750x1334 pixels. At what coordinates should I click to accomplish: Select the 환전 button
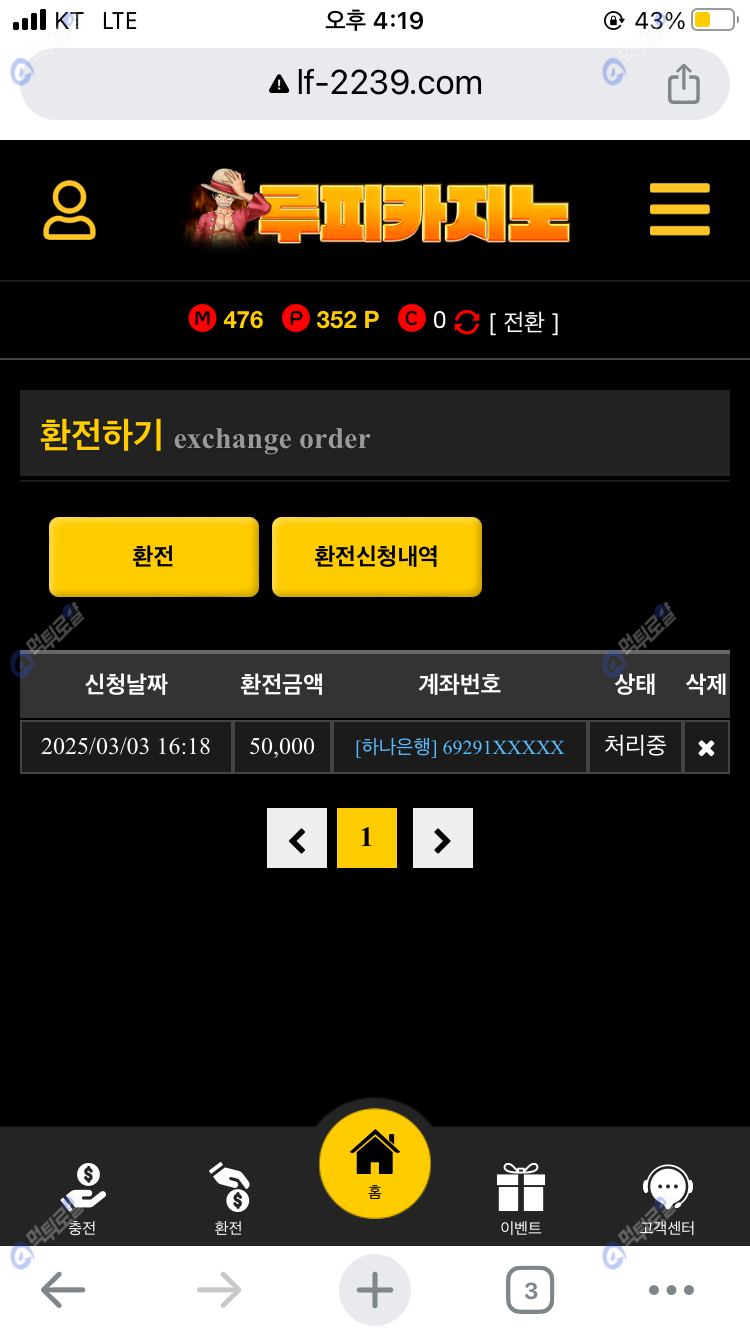click(153, 557)
